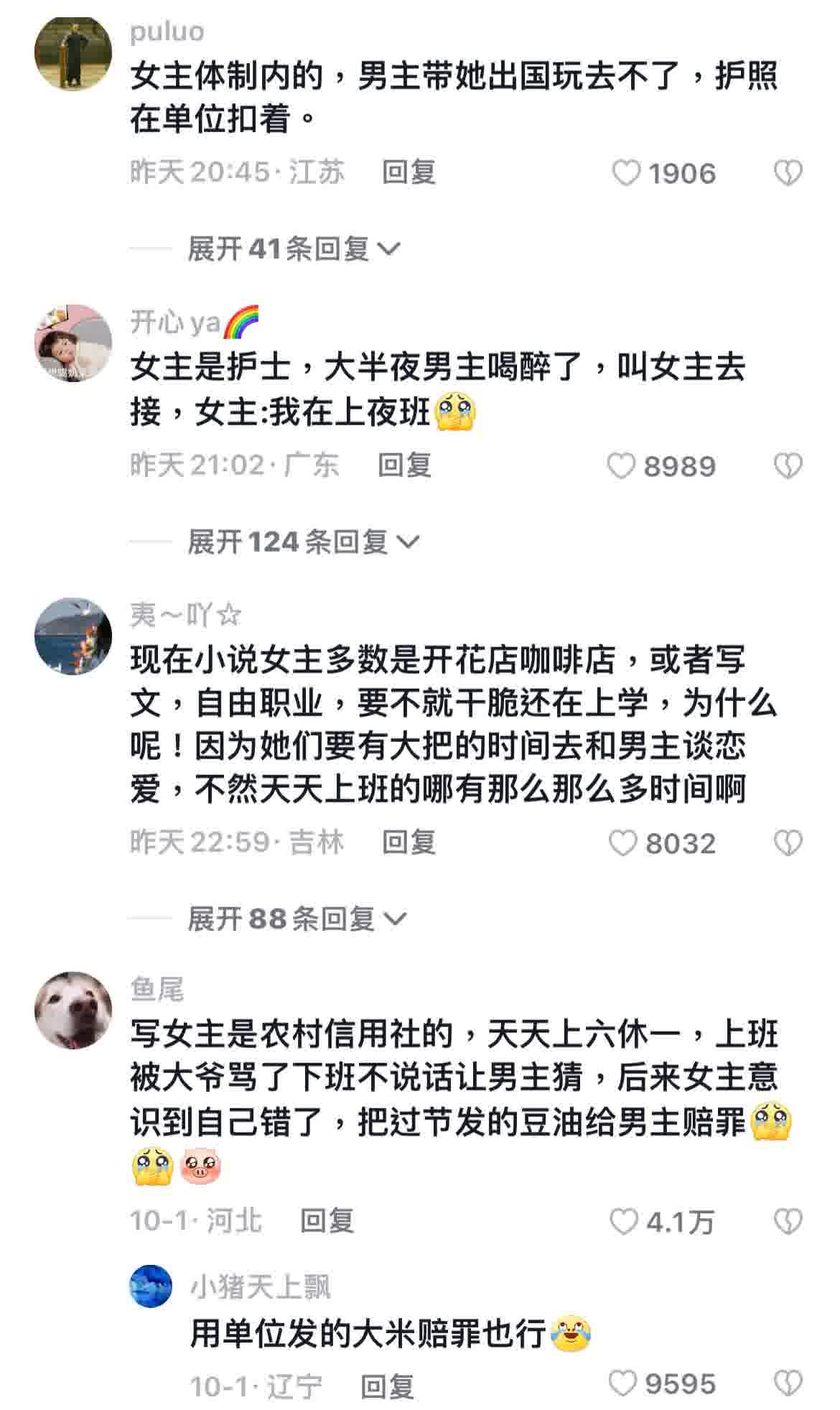Viewport: 840px width, 1410px height.
Task: Like 夷~吖's comment with 8032 likes
Action: click(623, 843)
